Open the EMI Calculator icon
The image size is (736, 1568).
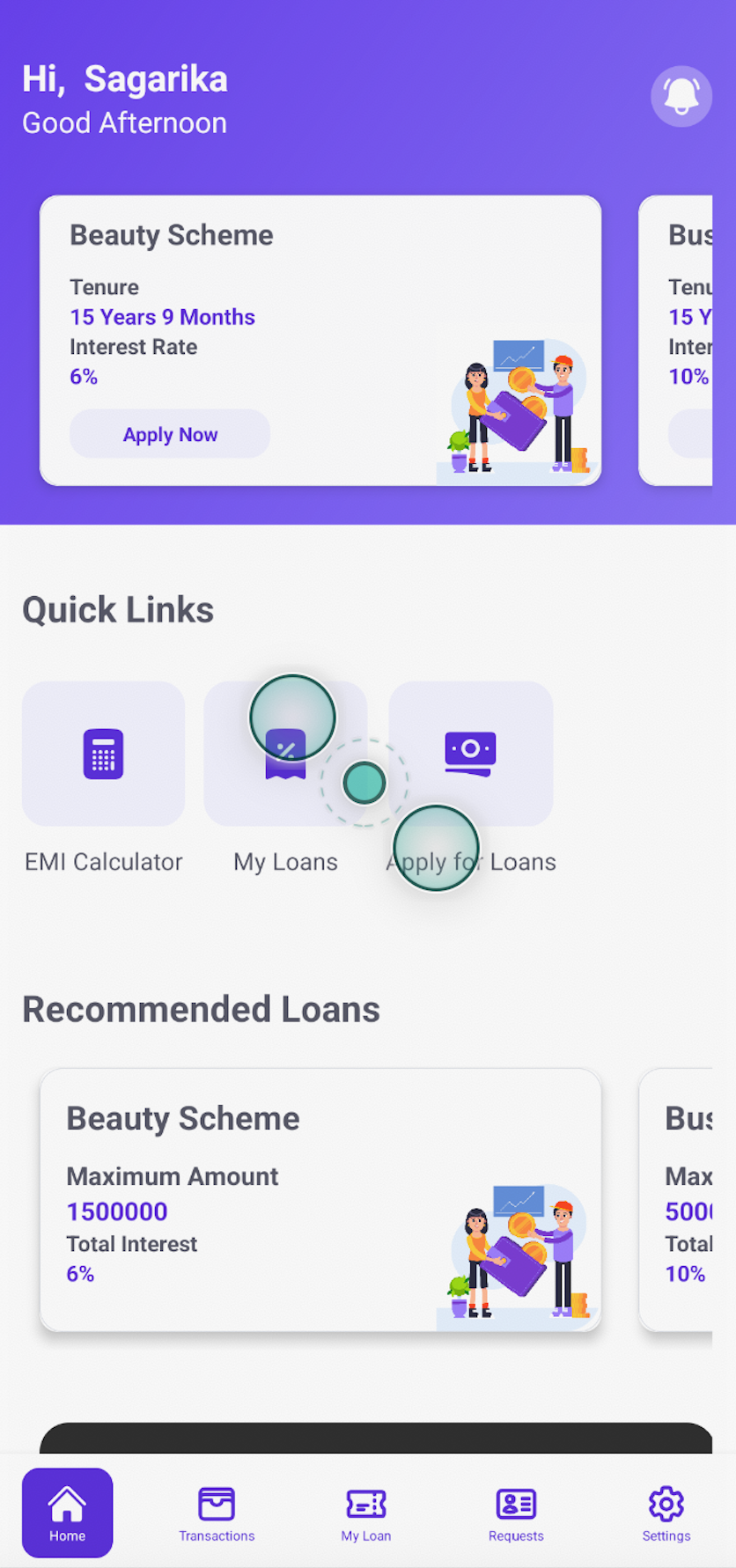pyautogui.click(x=103, y=754)
